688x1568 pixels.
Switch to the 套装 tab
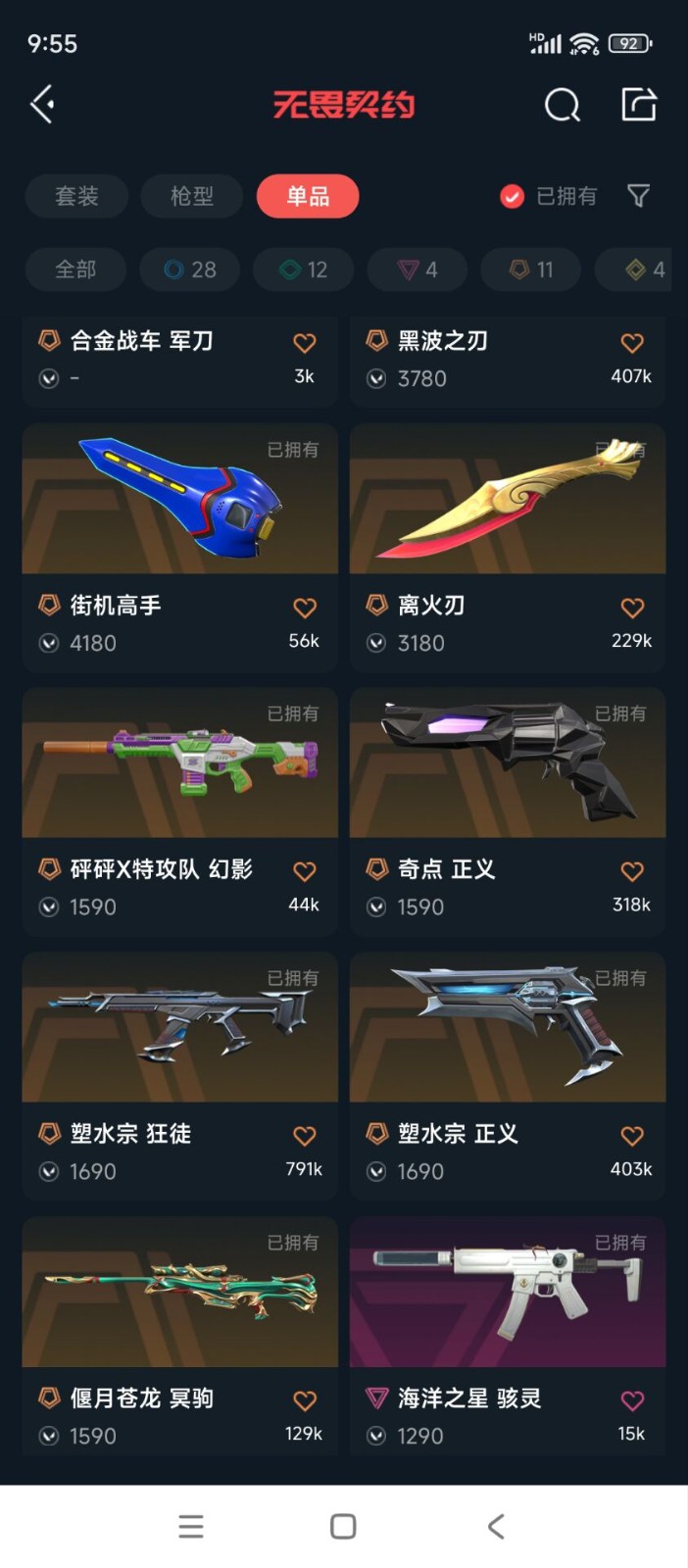[x=76, y=196]
